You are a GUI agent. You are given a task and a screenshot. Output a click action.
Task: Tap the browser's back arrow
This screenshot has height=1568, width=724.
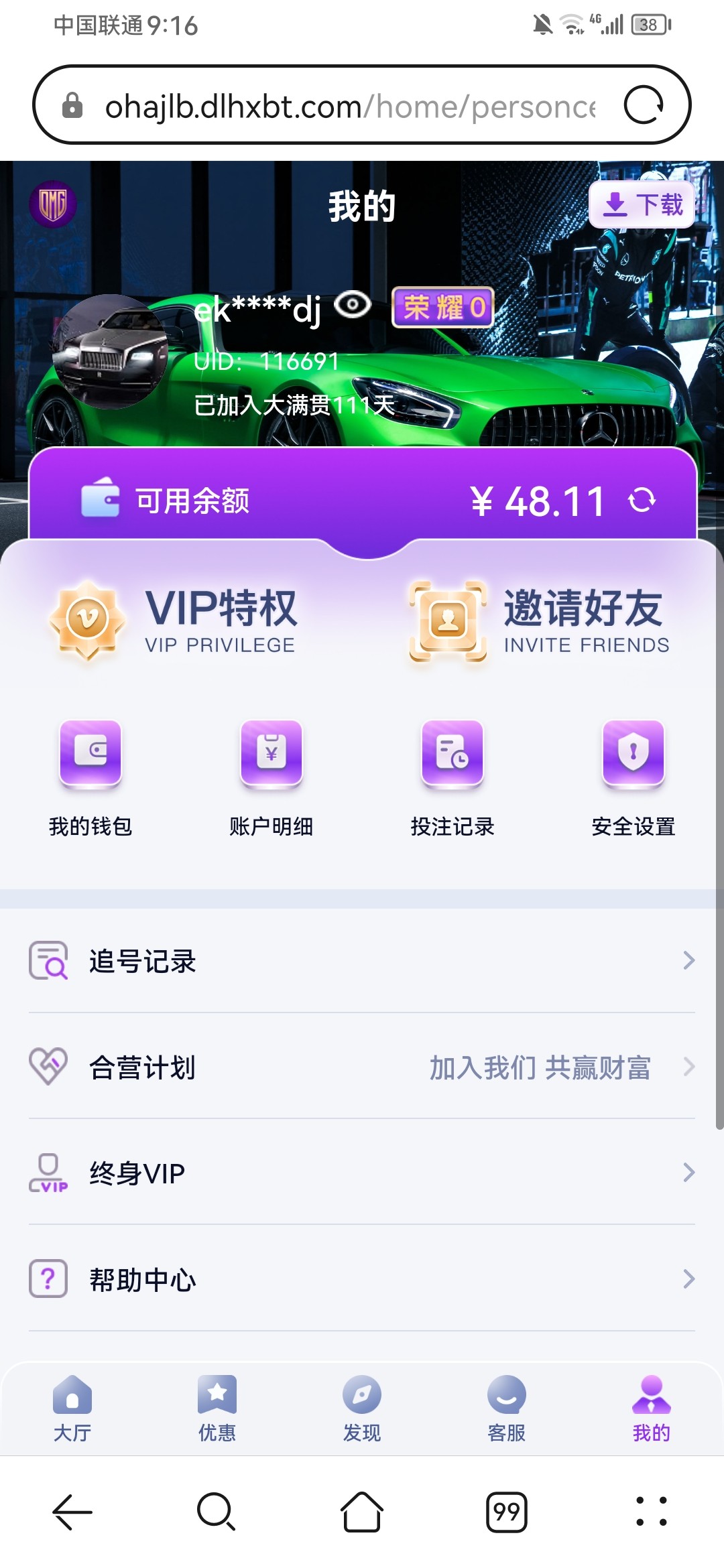coord(72,1512)
